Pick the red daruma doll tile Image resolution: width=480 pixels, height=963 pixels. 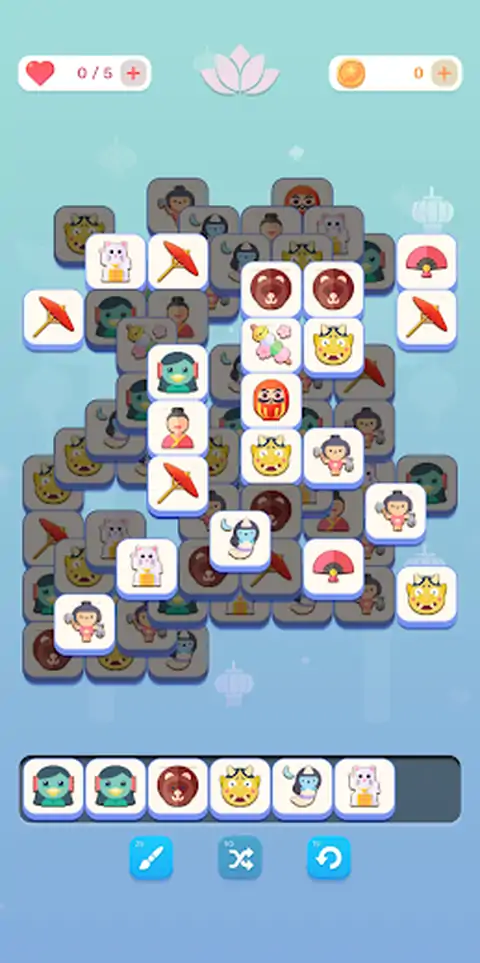coord(271,403)
